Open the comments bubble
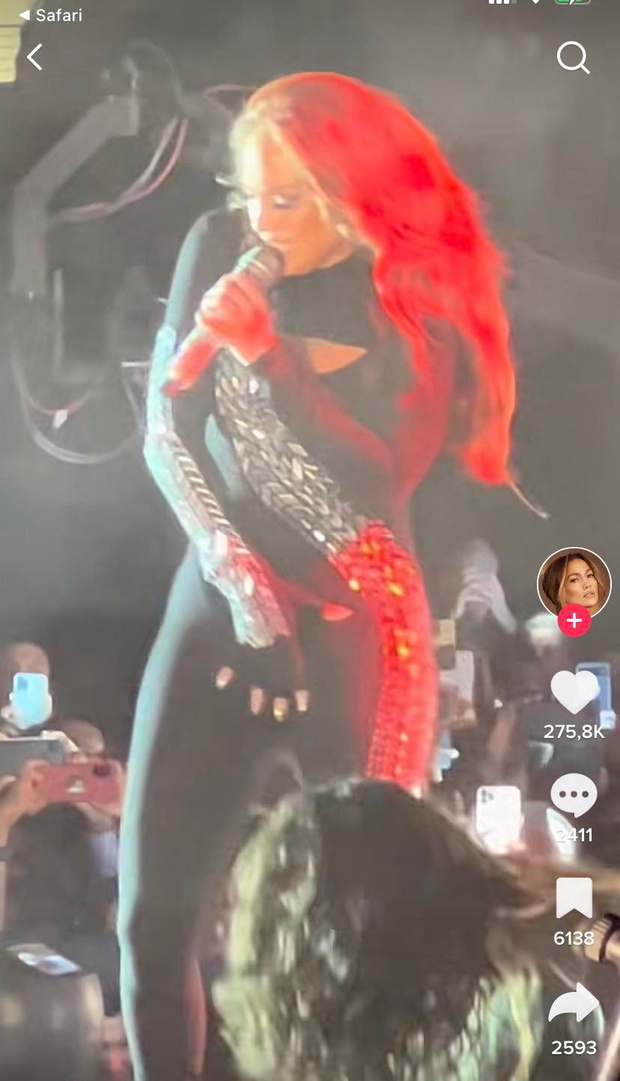 [x=574, y=796]
